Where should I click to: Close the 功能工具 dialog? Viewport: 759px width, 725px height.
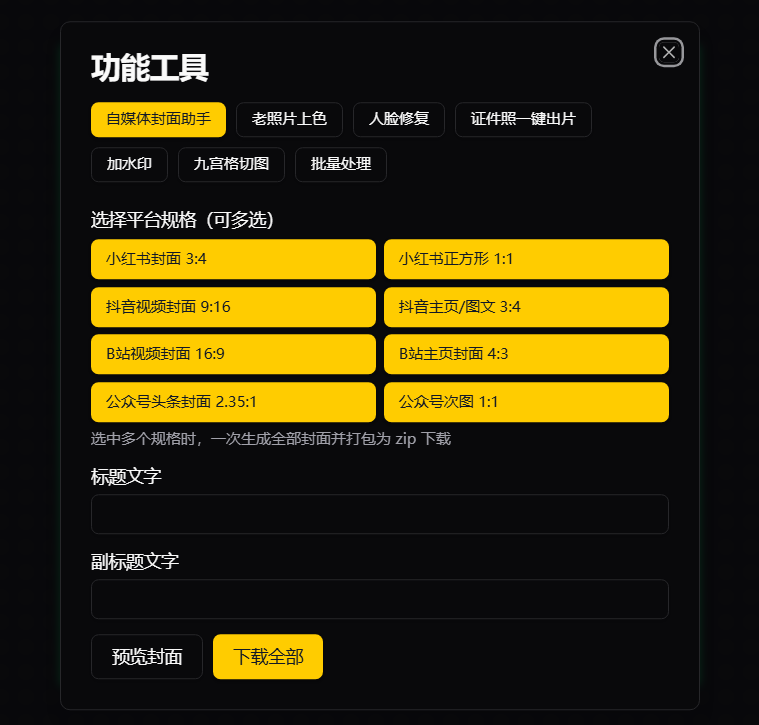coord(668,52)
